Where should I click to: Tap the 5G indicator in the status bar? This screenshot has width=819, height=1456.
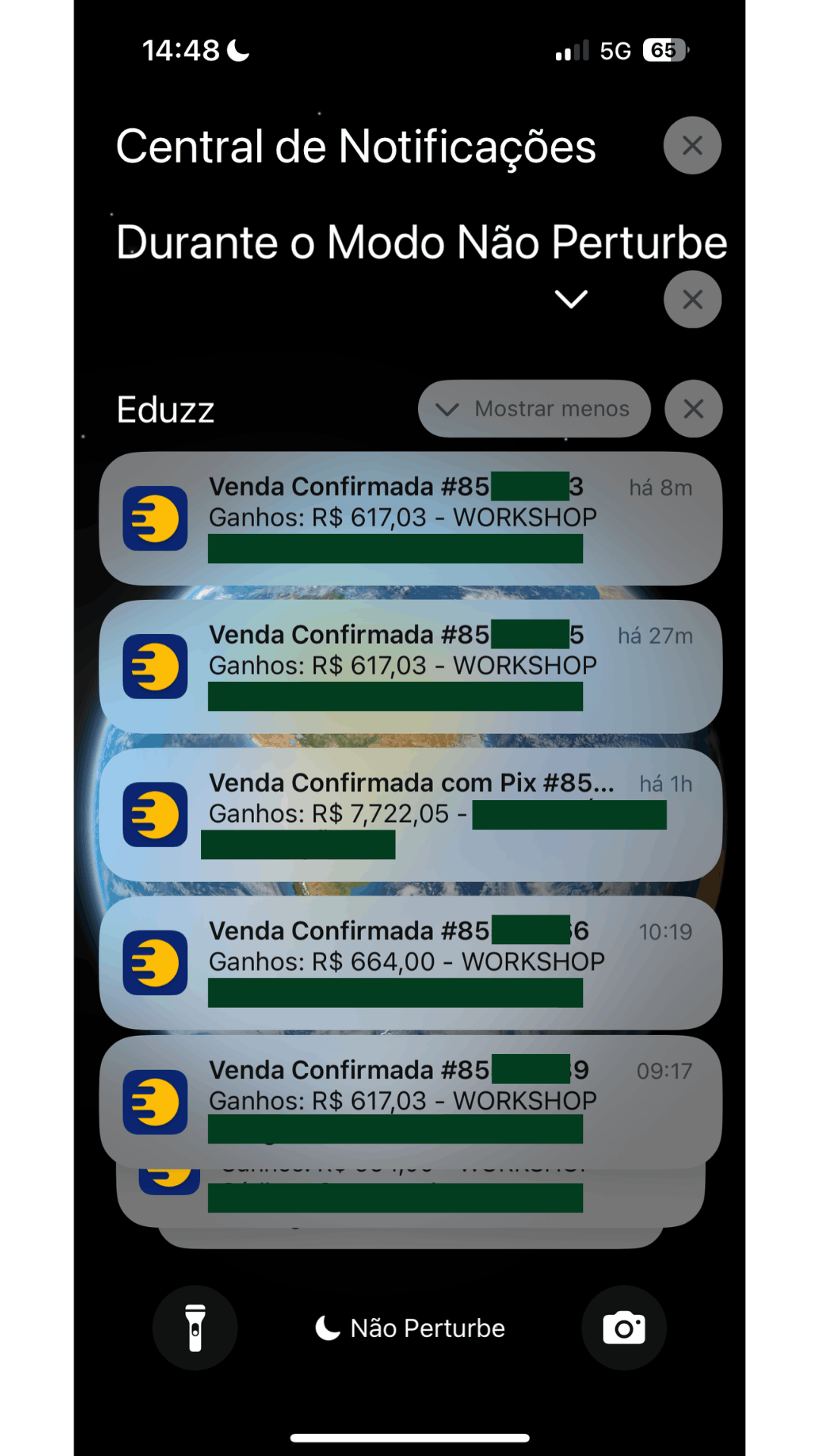coord(616,50)
